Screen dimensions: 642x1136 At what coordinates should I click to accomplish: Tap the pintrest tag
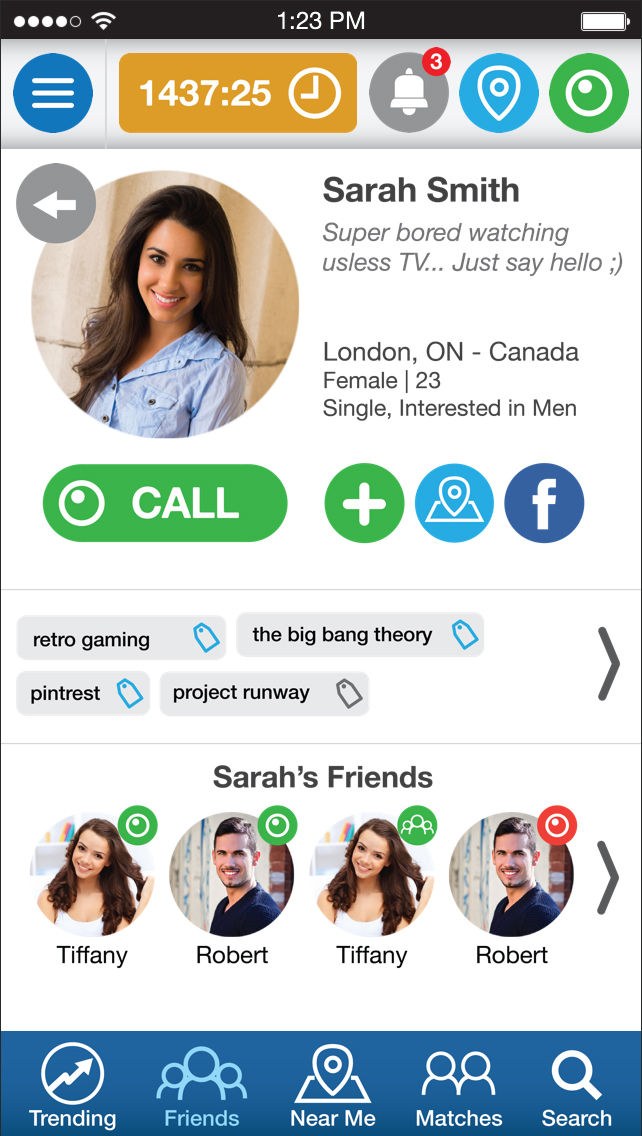point(83,693)
